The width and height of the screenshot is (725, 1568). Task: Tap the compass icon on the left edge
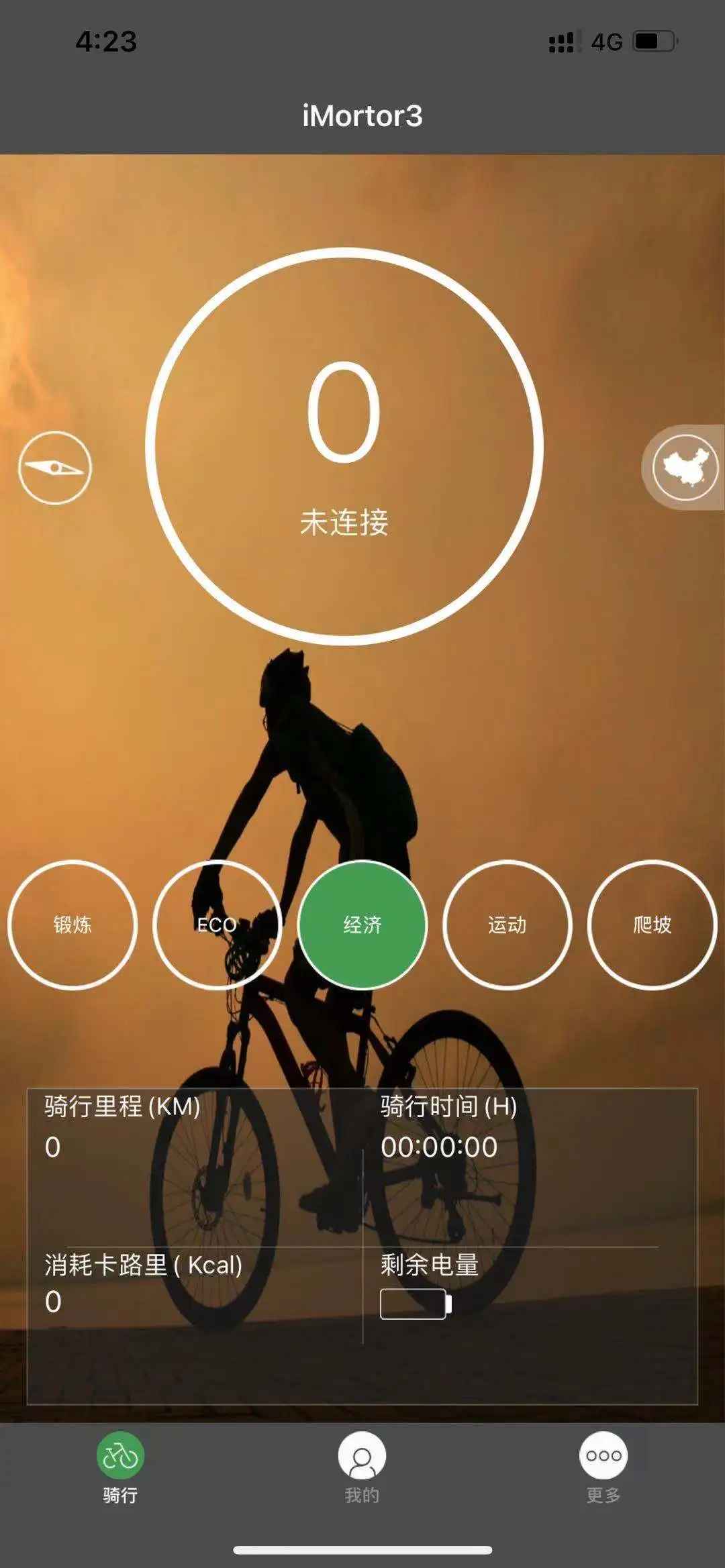tap(56, 468)
